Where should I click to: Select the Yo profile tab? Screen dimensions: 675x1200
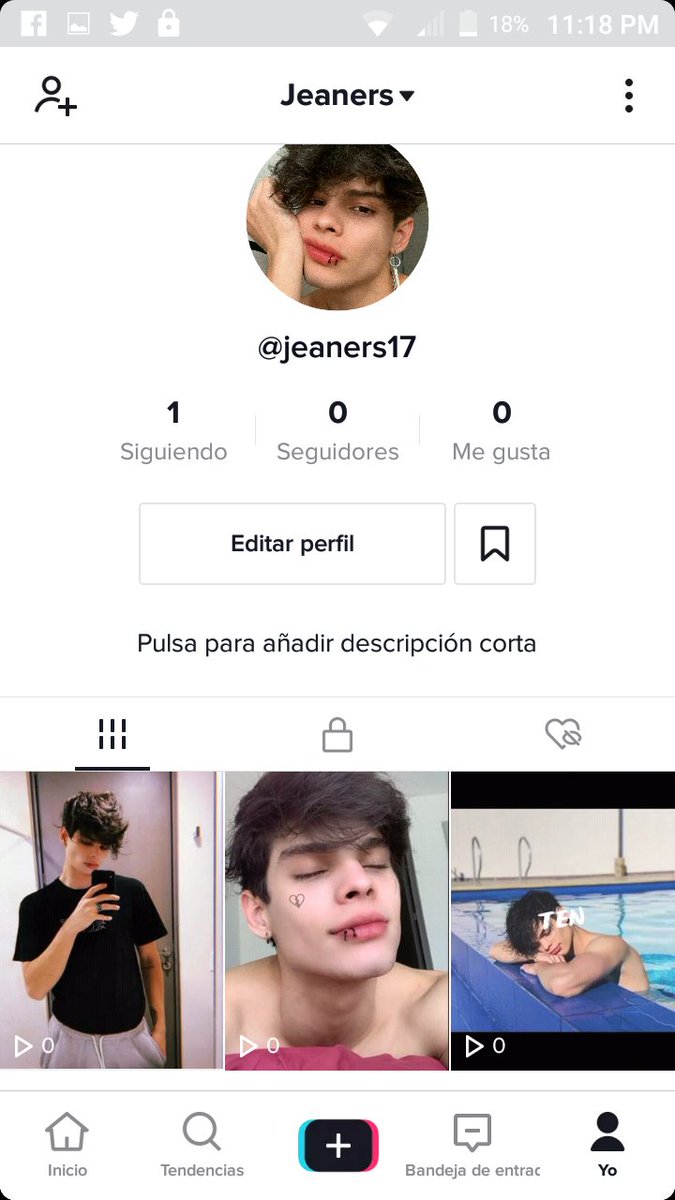pyautogui.click(x=607, y=1145)
